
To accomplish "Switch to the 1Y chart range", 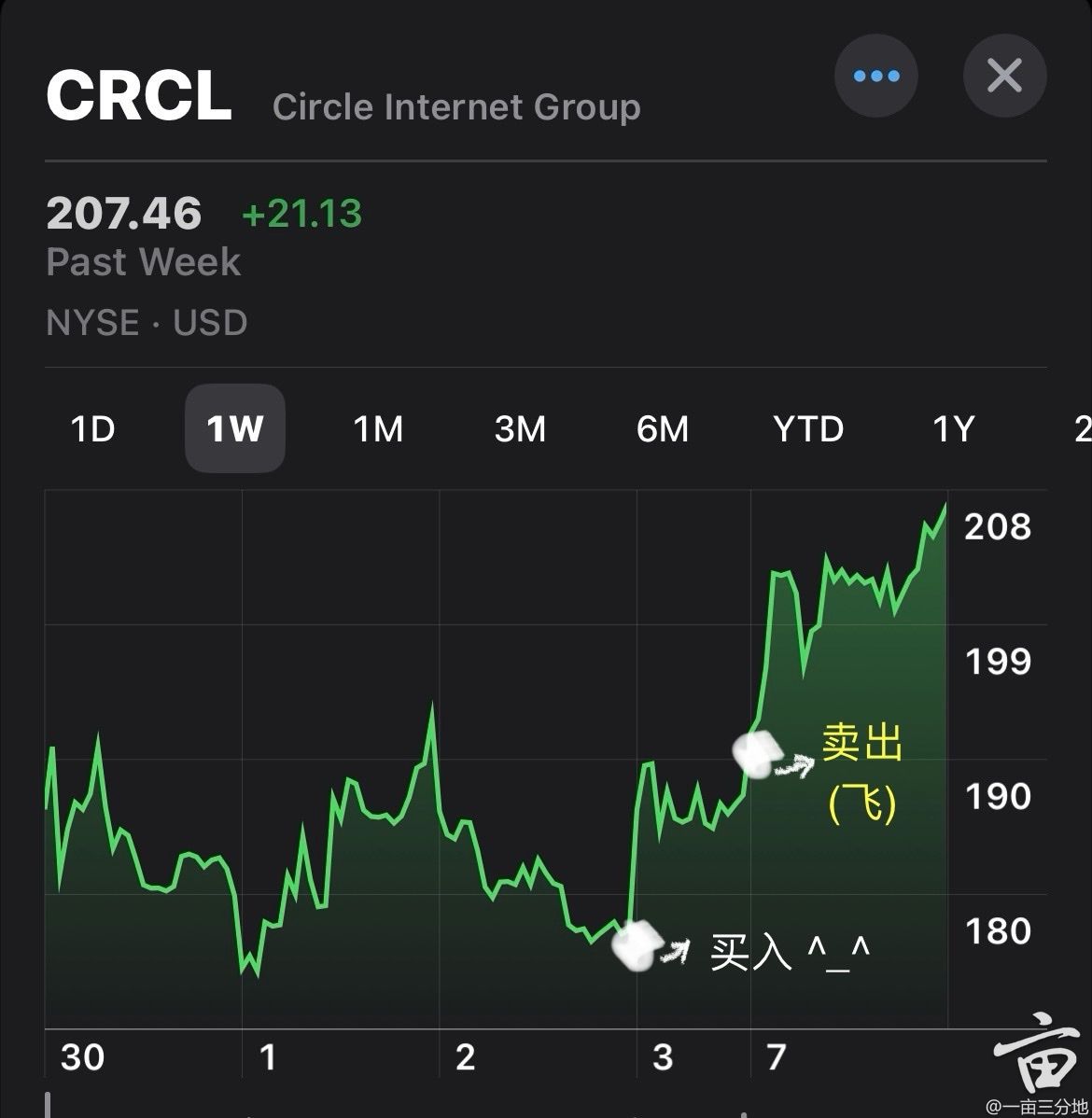I will coord(953,429).
